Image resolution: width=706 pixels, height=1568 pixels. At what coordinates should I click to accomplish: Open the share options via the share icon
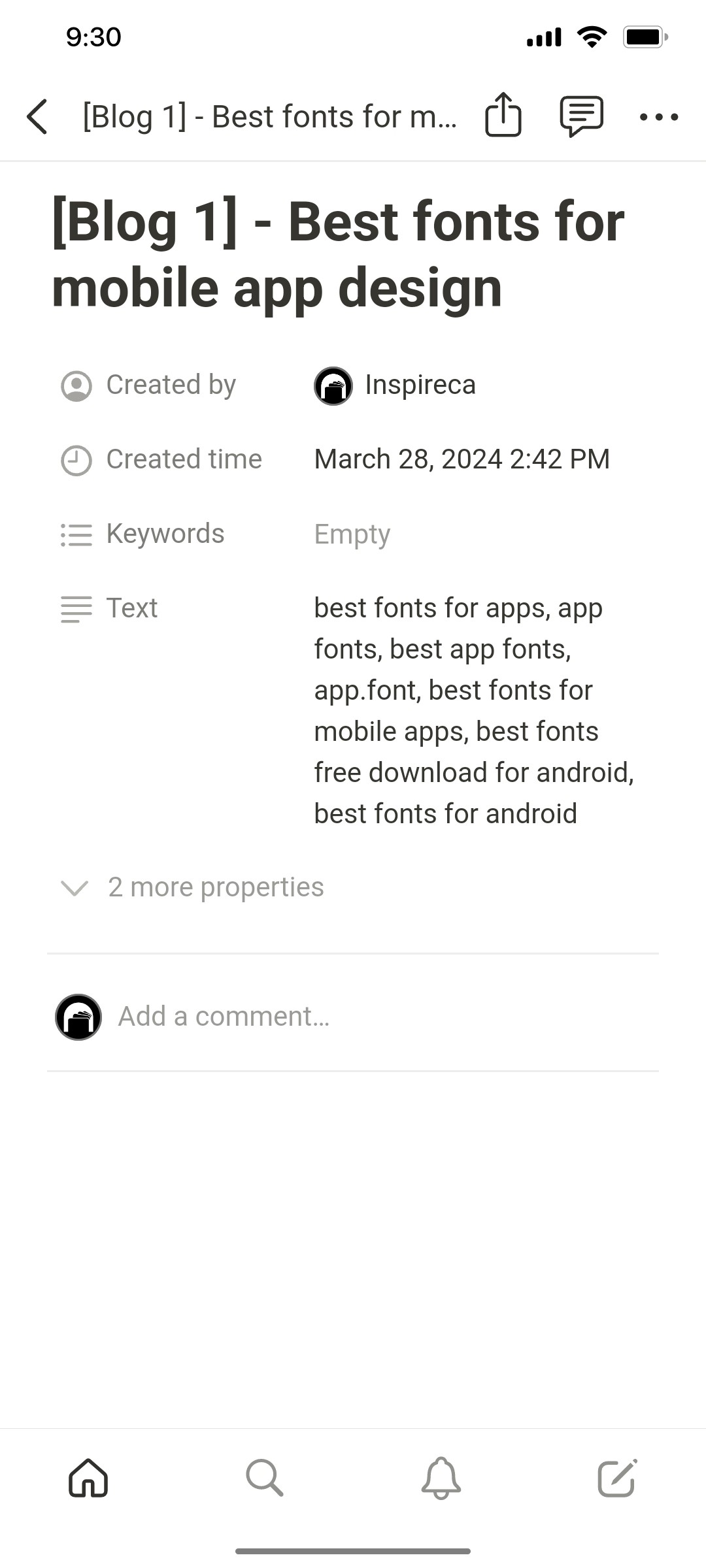(x=503, y=116)
